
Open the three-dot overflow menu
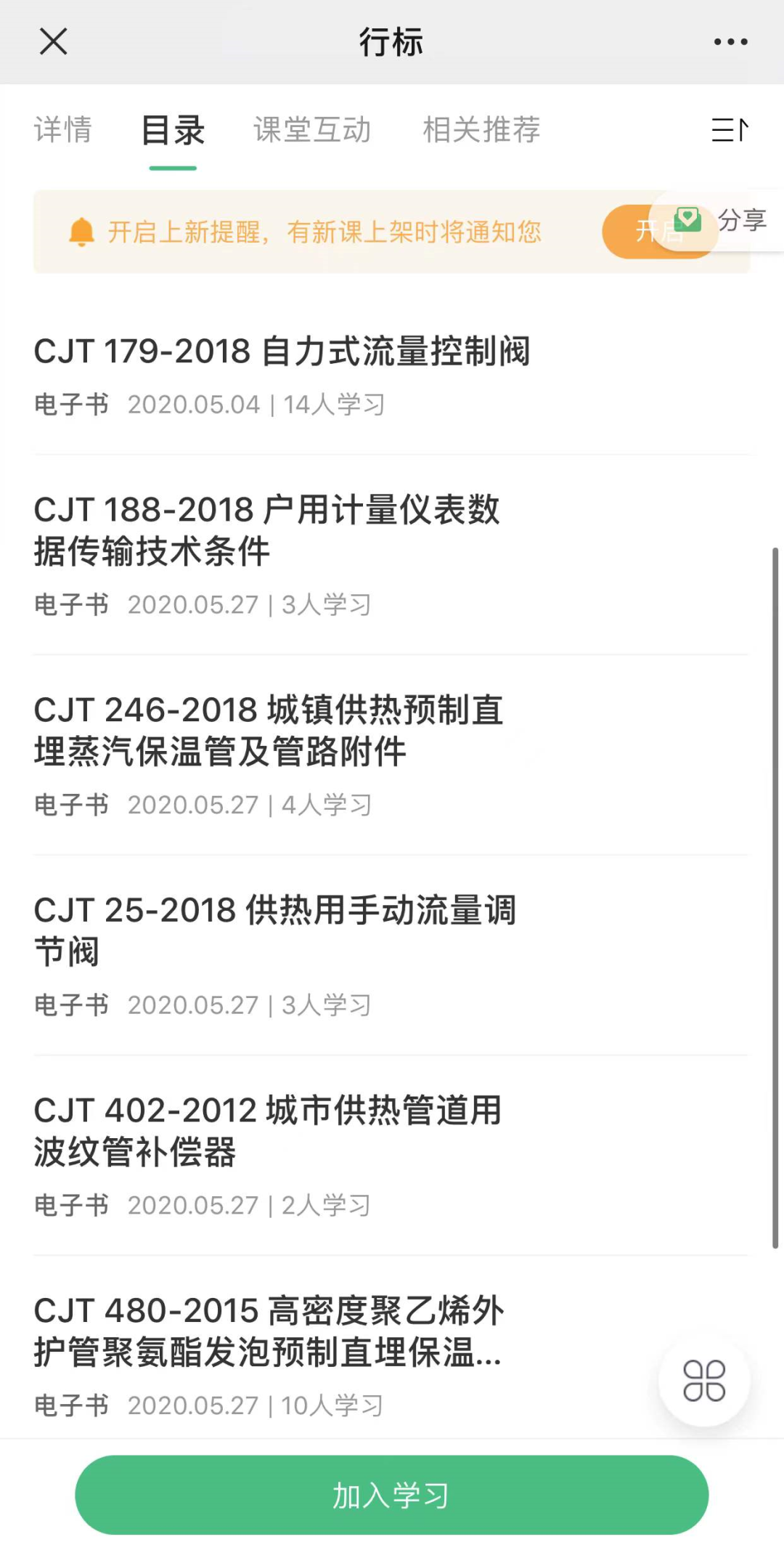pos(730,42)
